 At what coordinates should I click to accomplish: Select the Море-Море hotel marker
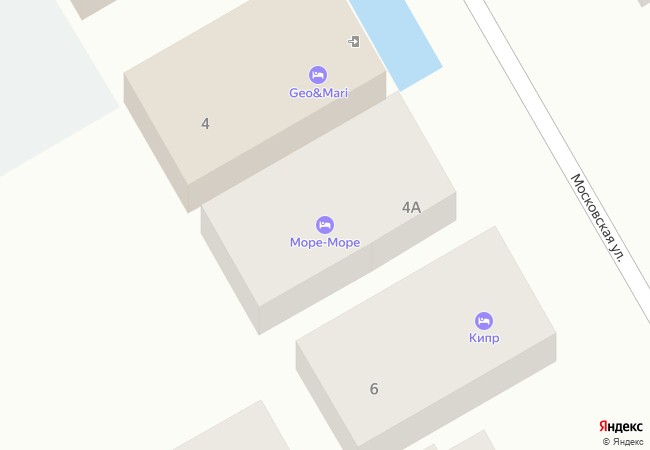click(x=325, y=224)
